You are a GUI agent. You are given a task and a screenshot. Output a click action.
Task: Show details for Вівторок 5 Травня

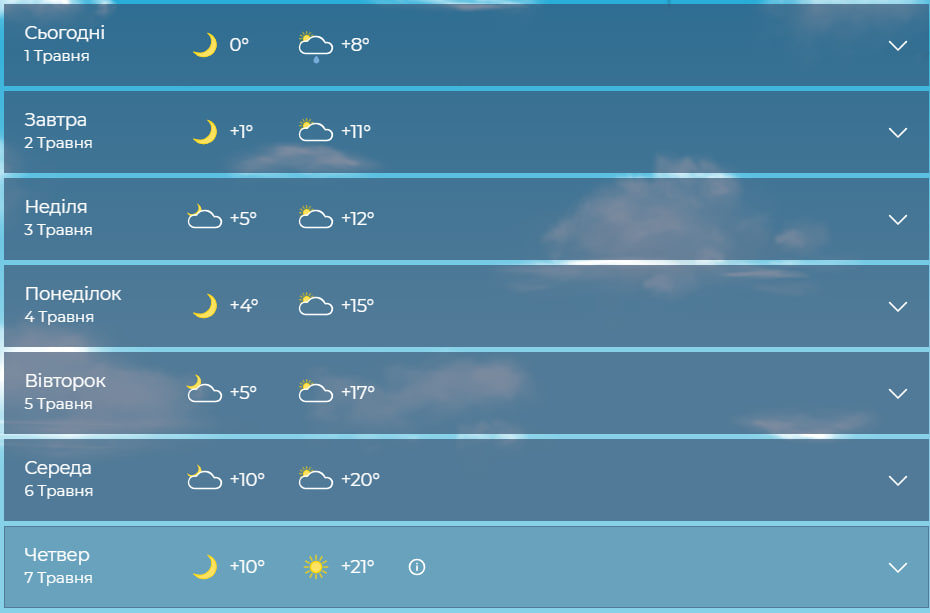point(897,394)
